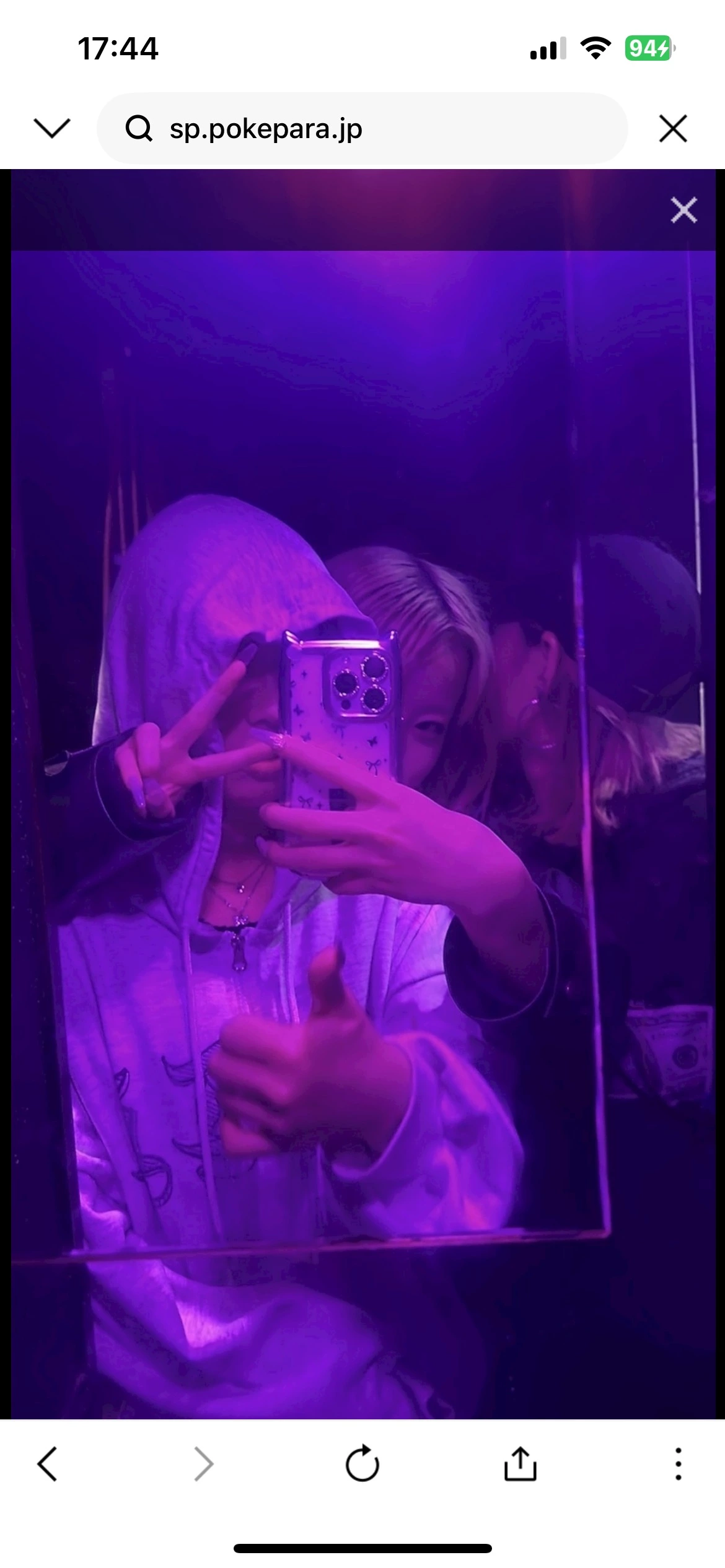Share this page
725x1568 pixels.
coord(520,1464)
